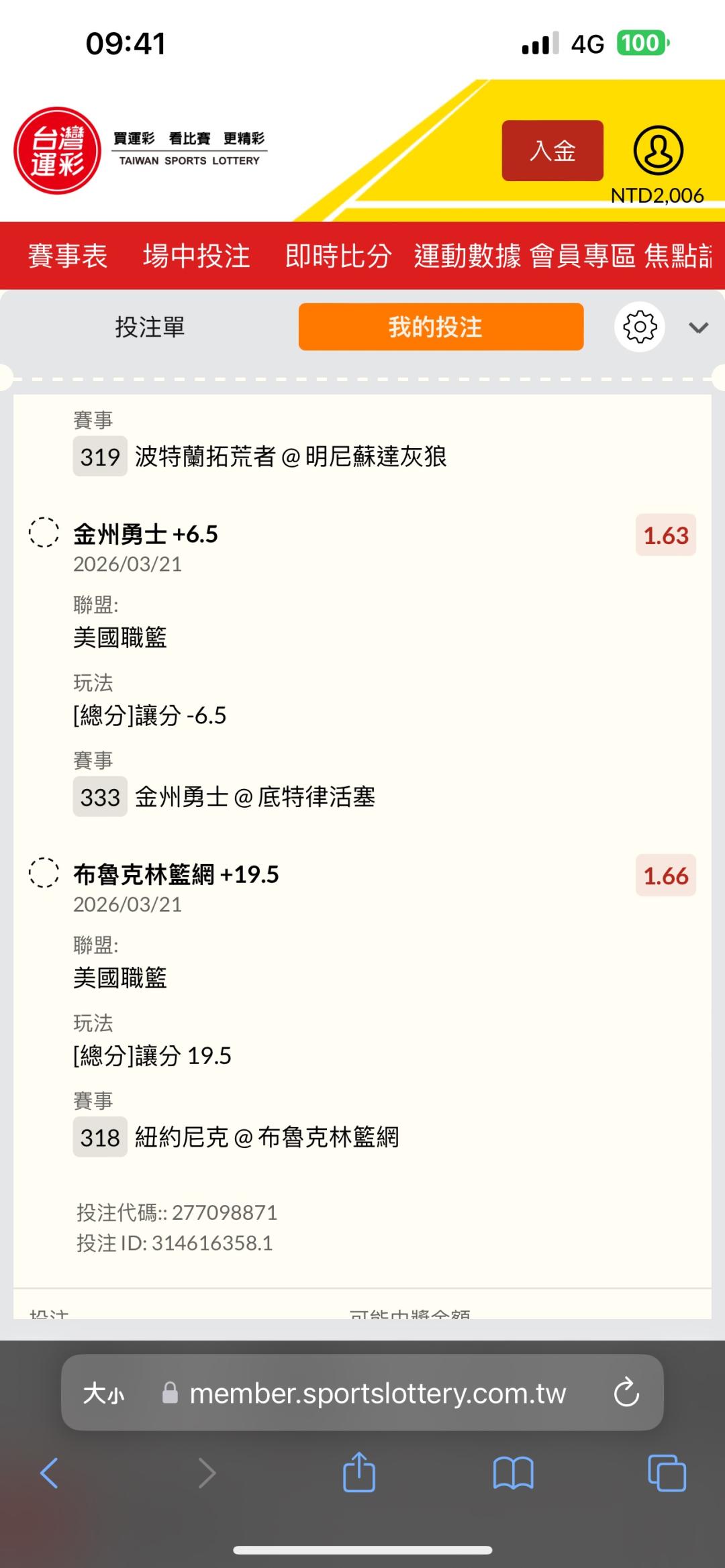This screenshot has width=725, height=1568.
Task: Open the gear settings icon
Action: [x=639, y=327]
